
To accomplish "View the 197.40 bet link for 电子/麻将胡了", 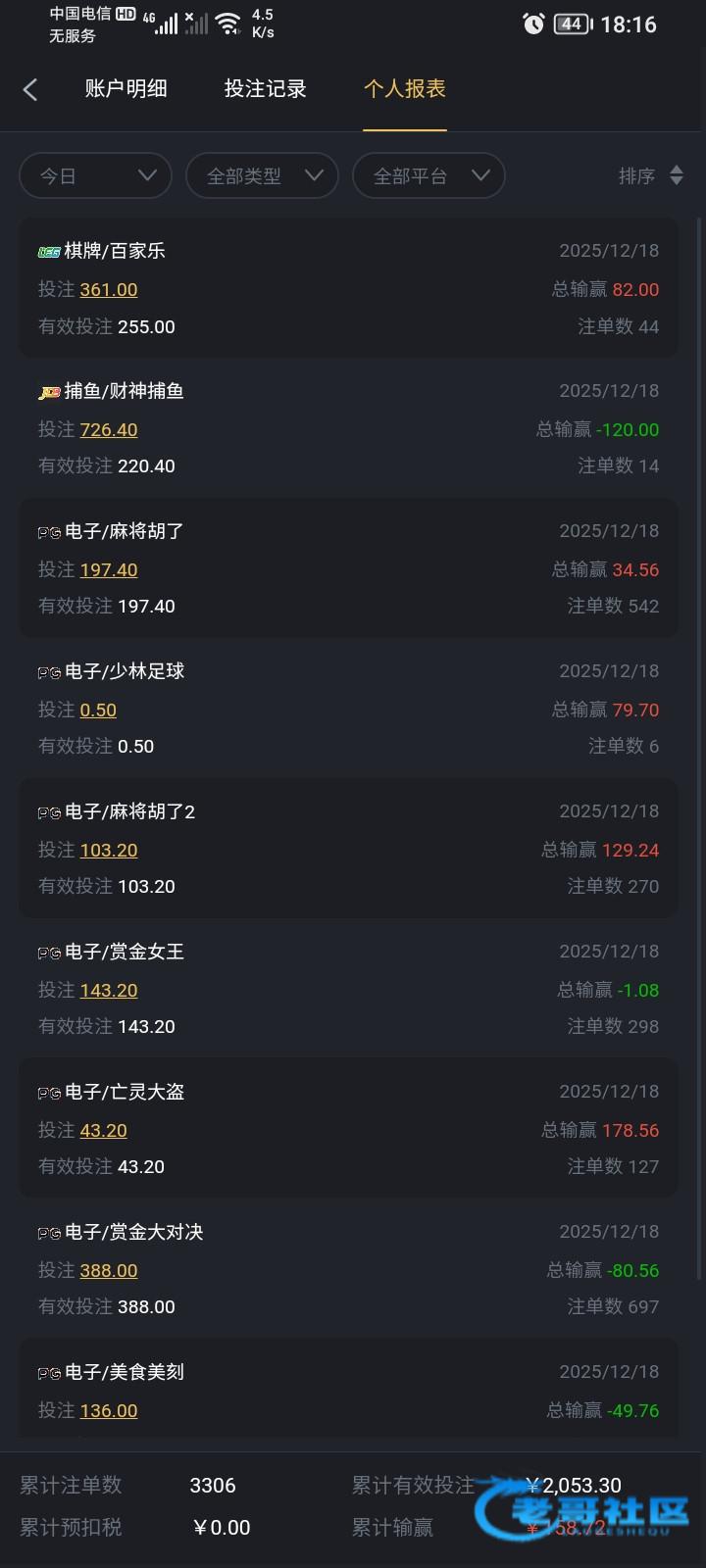I will click(108, 570).
